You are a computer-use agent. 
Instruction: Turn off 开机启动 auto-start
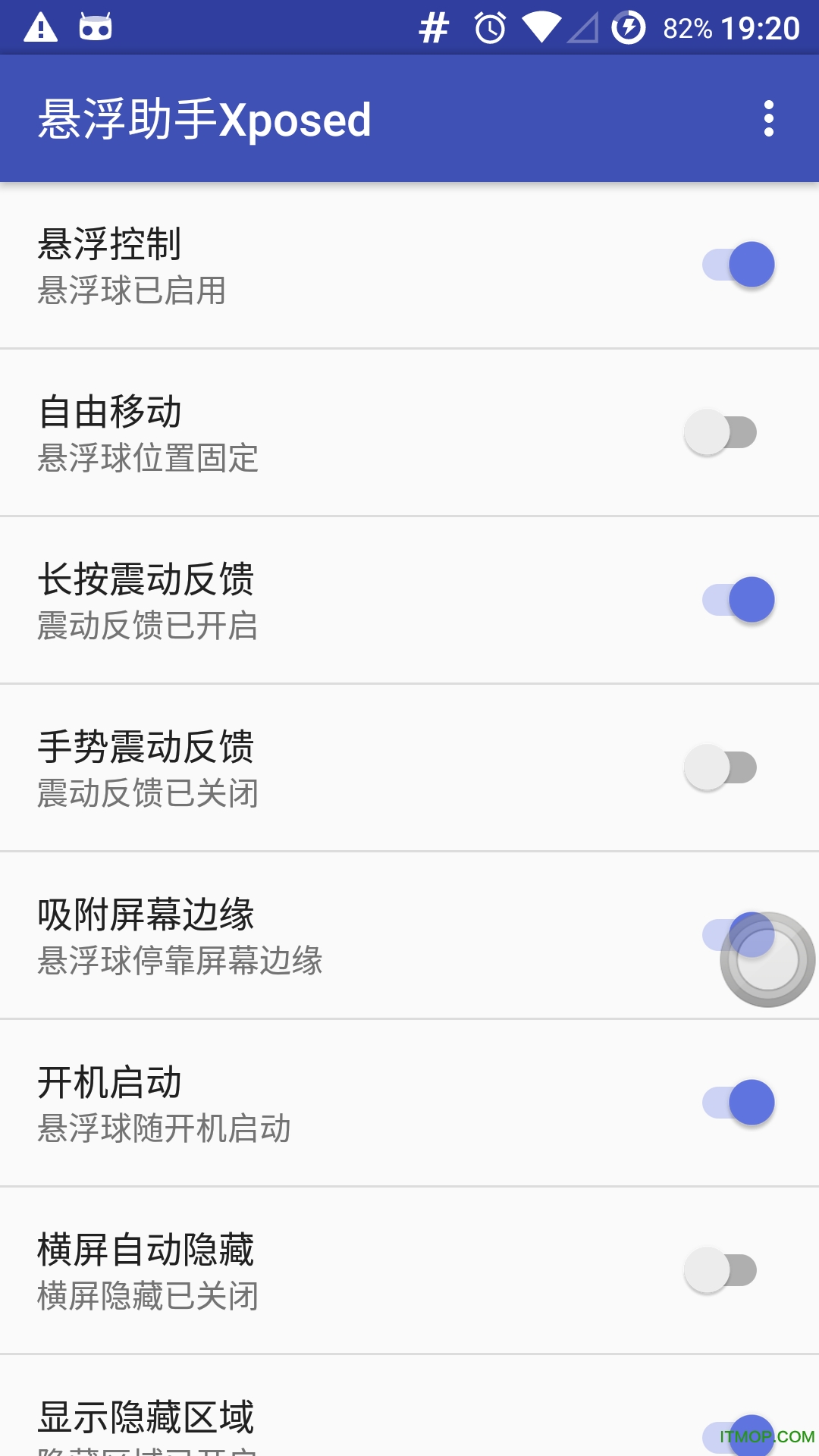click(738, 1103)
